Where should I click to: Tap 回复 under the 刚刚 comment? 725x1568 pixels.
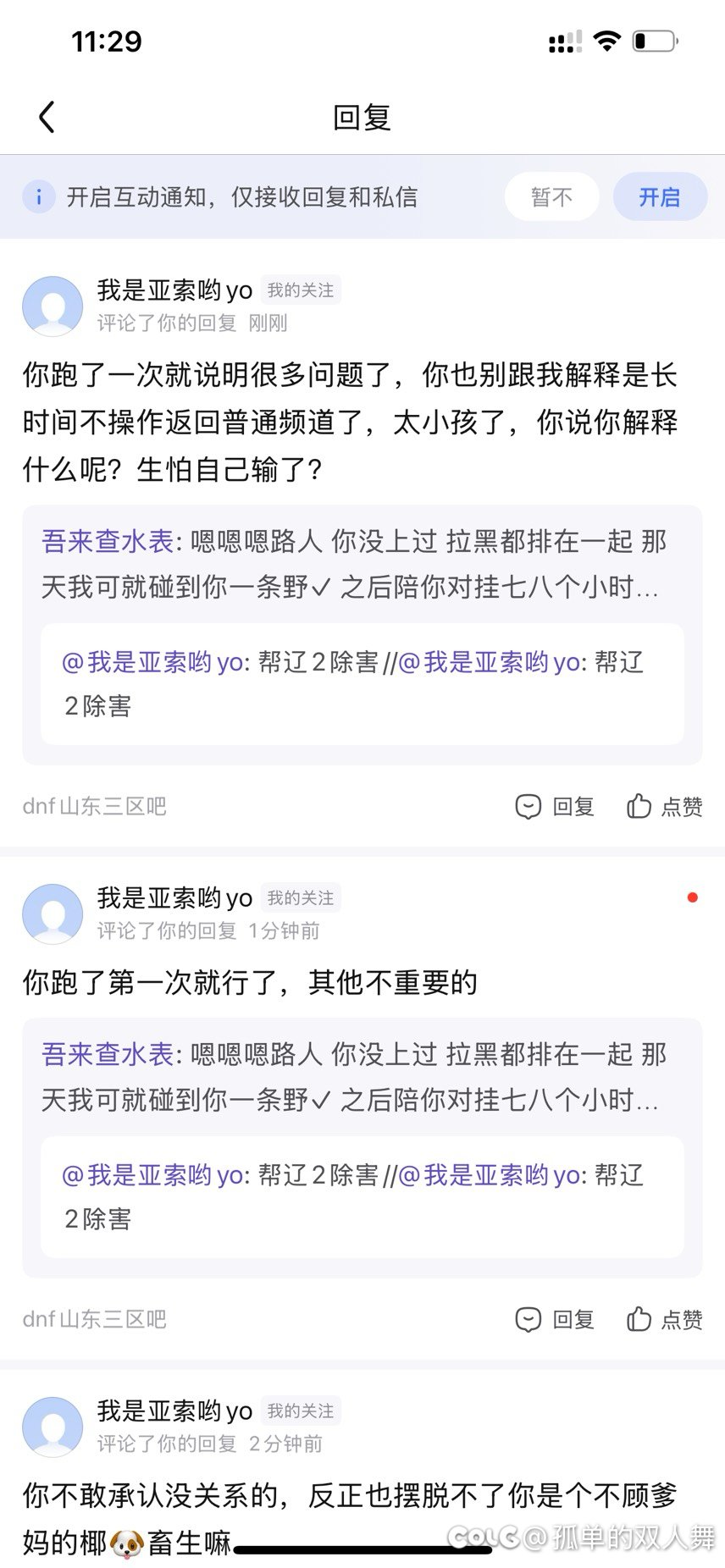555,806
